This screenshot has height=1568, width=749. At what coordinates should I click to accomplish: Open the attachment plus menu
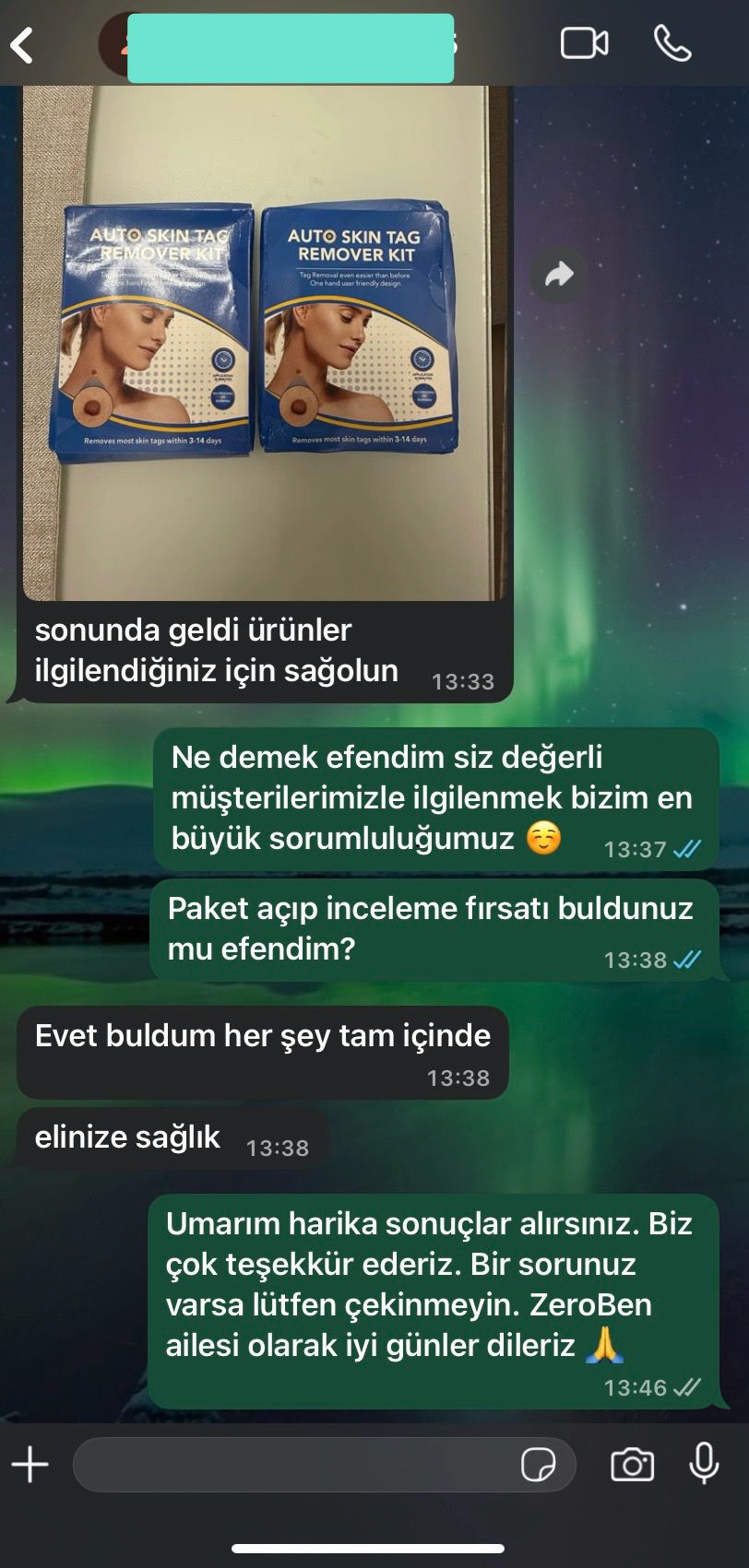coord(30,1464)
